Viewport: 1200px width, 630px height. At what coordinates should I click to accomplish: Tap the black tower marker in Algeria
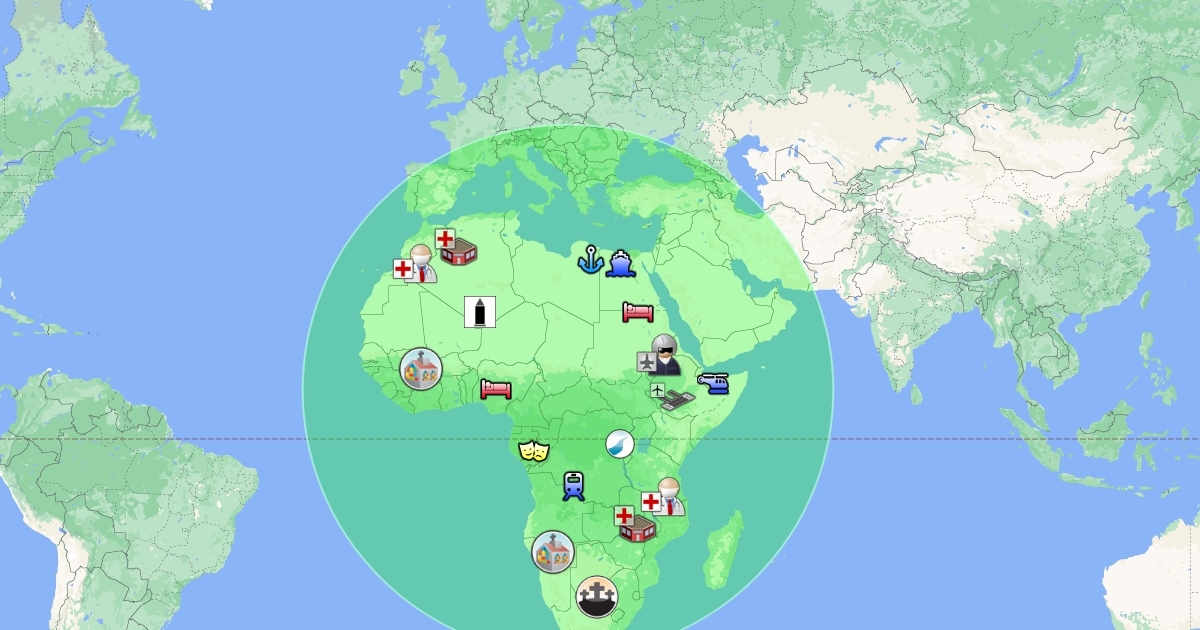pos(481,311)
